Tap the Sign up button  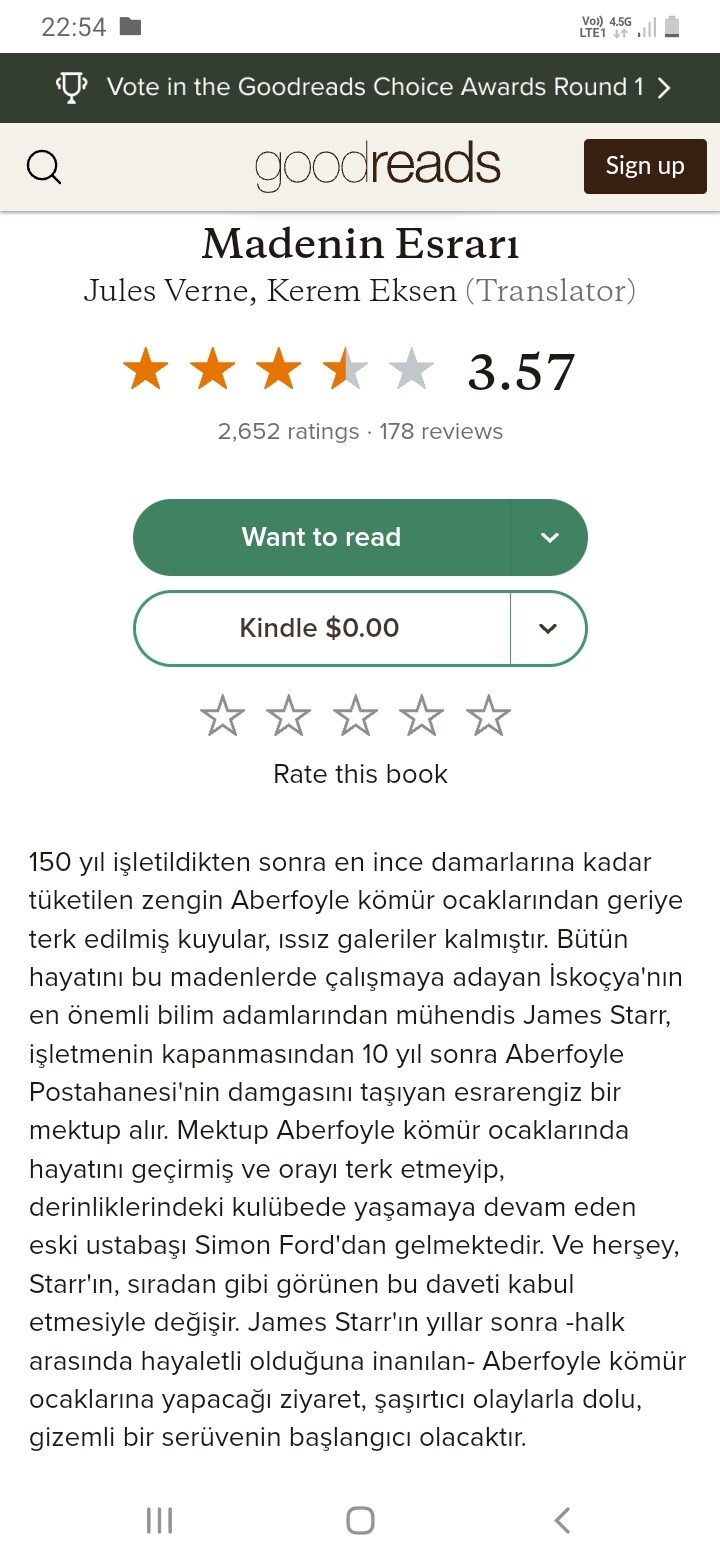click(x=645, y=166)
